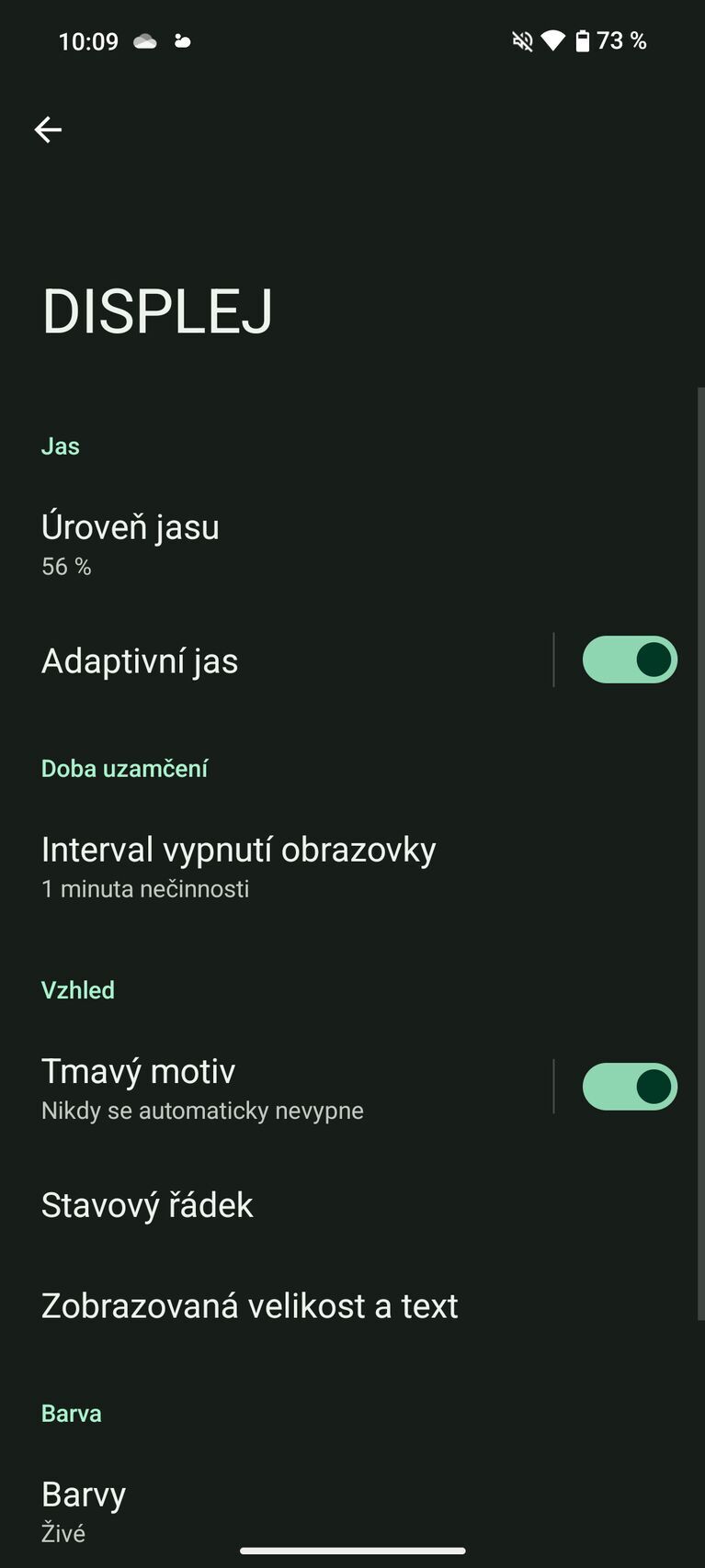Tap the back arrow icon
The width and height of the screenshot is (705, 1568).
(49, 129)
